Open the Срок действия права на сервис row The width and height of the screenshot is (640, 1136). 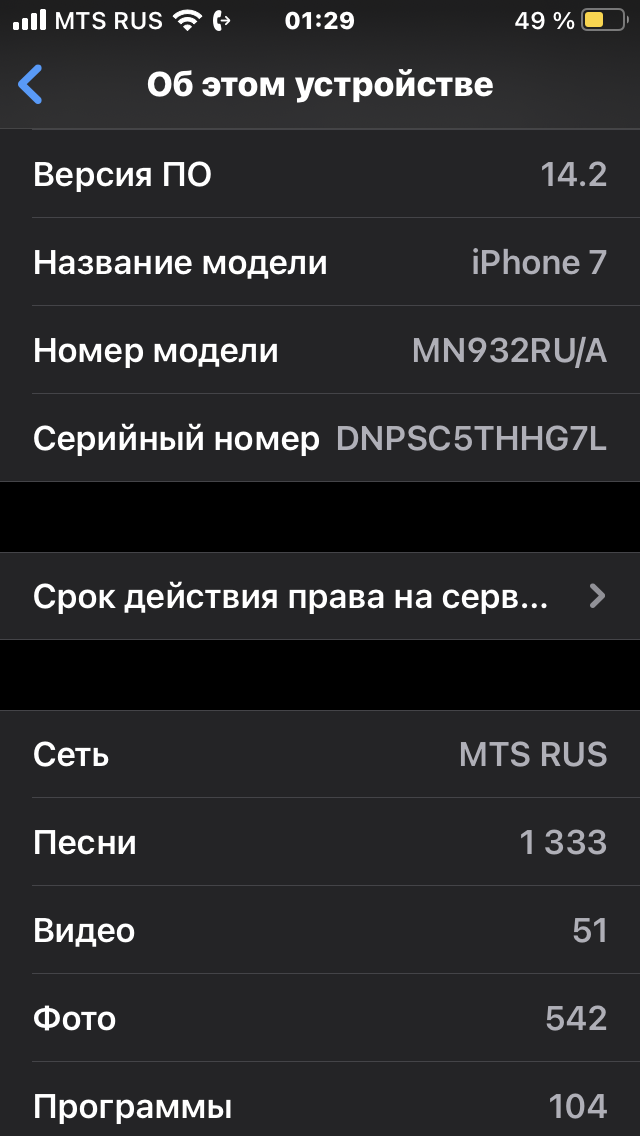pyautogui.click(x=320, y=596)
